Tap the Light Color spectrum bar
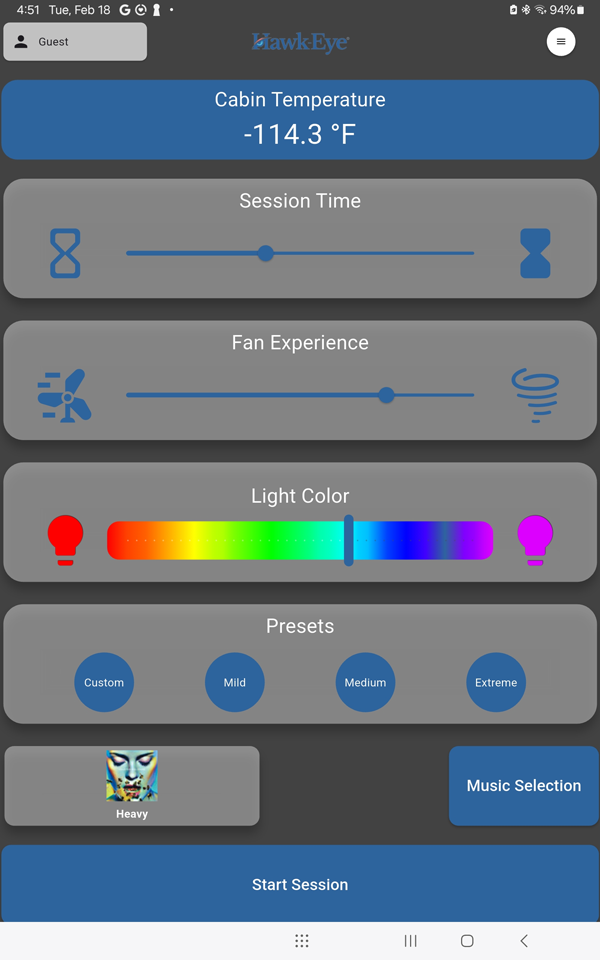Screen dimensions: 600x960 pos(300,540)
